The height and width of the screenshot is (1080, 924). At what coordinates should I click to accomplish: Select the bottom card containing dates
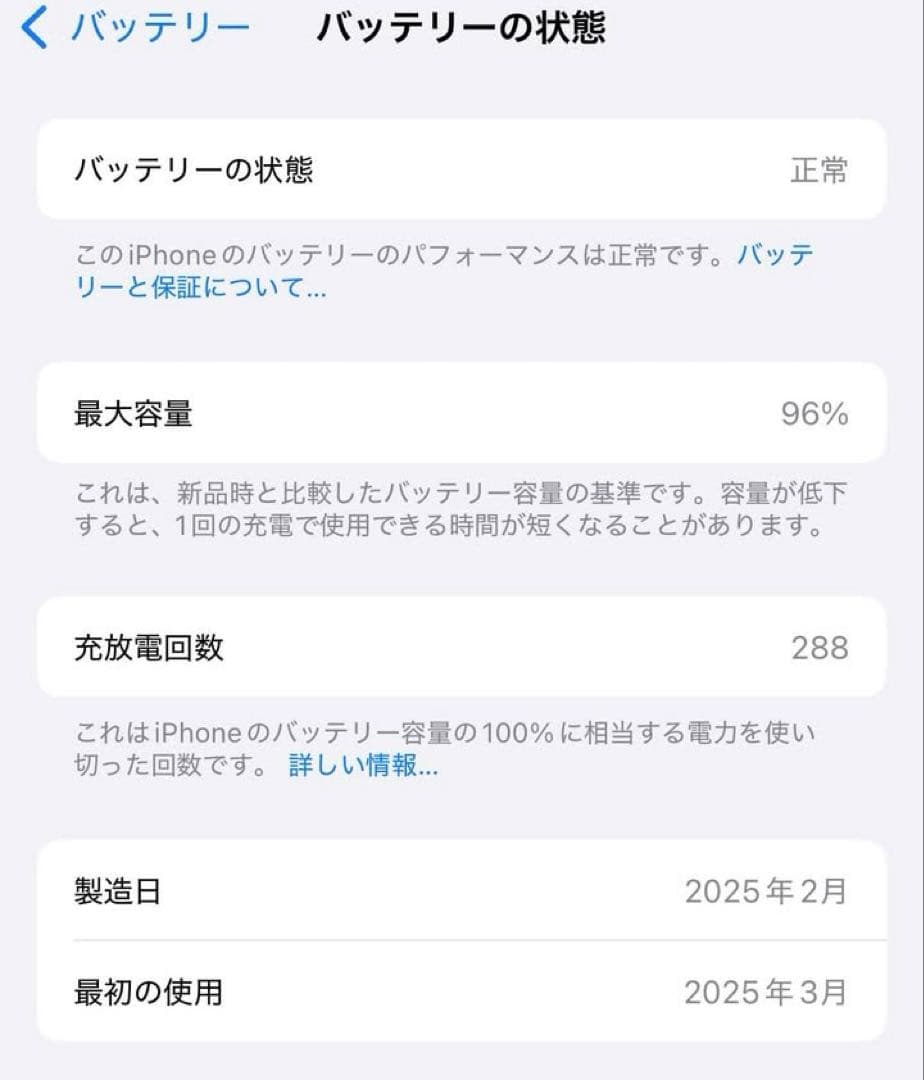(x=460, y=941)
